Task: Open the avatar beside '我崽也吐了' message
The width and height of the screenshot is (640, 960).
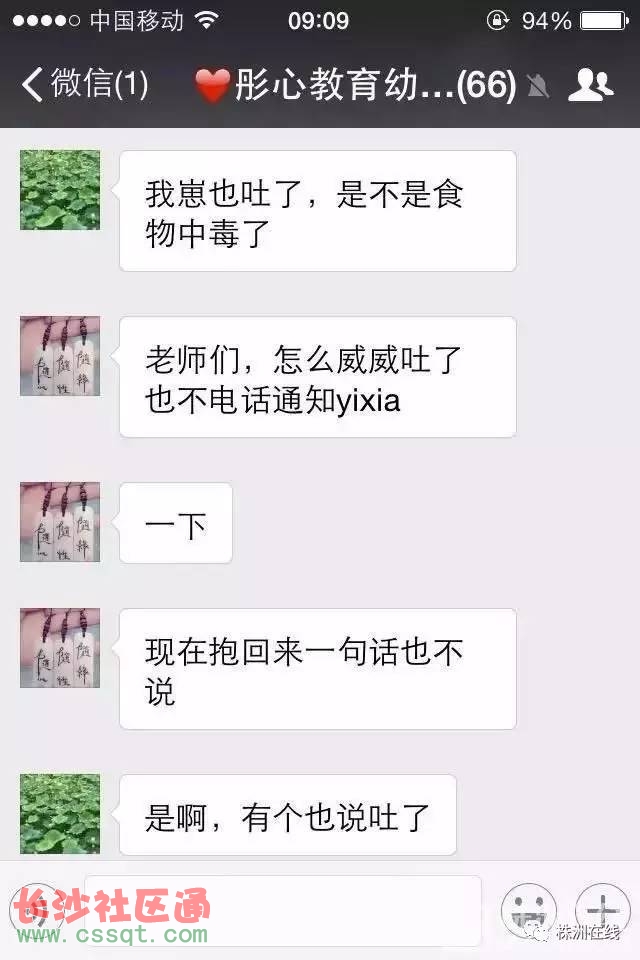Action: click(x=60, y=190)
